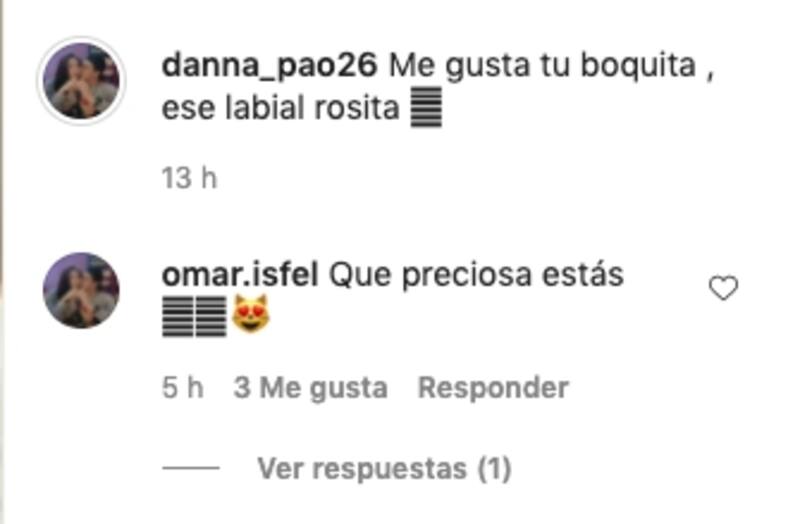View omar.isfel's profile picture

click(x=82, y=290)
